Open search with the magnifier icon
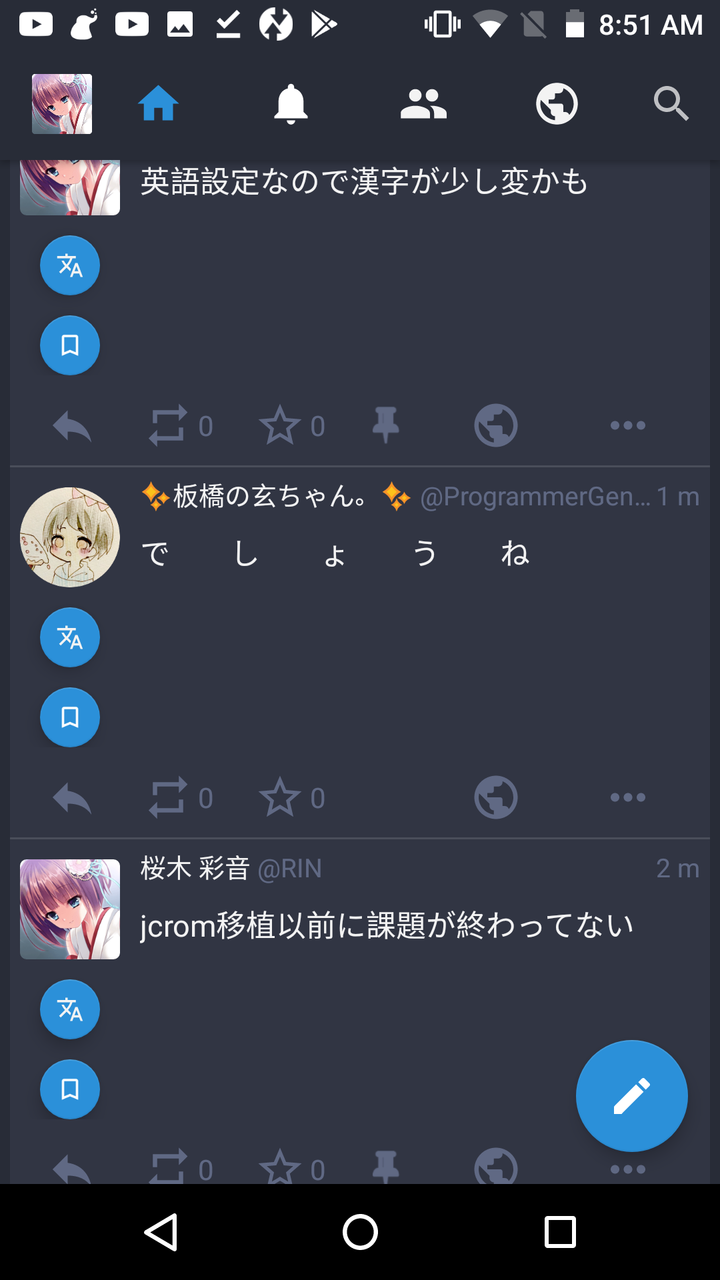 pyautogui.click(x=671, y=104)
